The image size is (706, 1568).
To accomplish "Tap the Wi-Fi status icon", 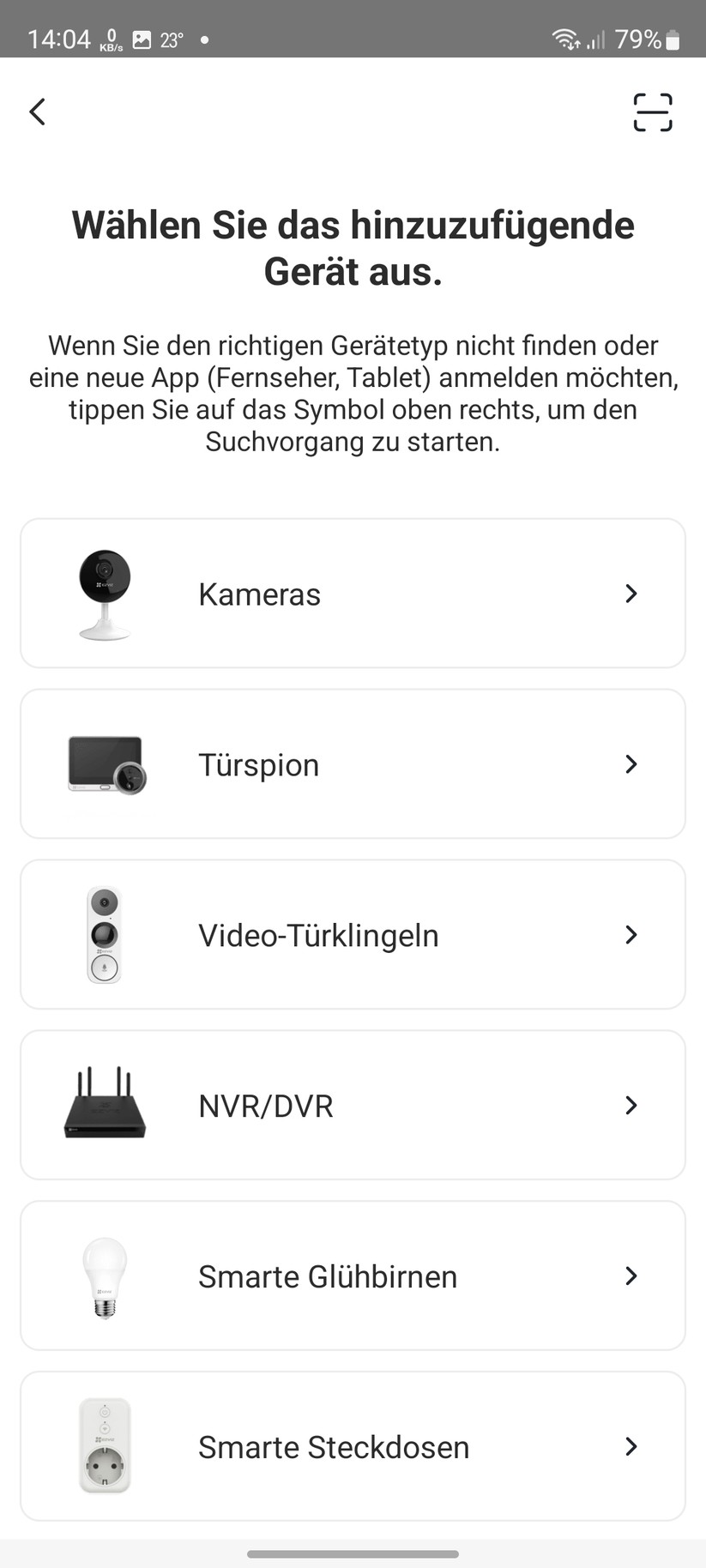I will click(x=565, y=39).
